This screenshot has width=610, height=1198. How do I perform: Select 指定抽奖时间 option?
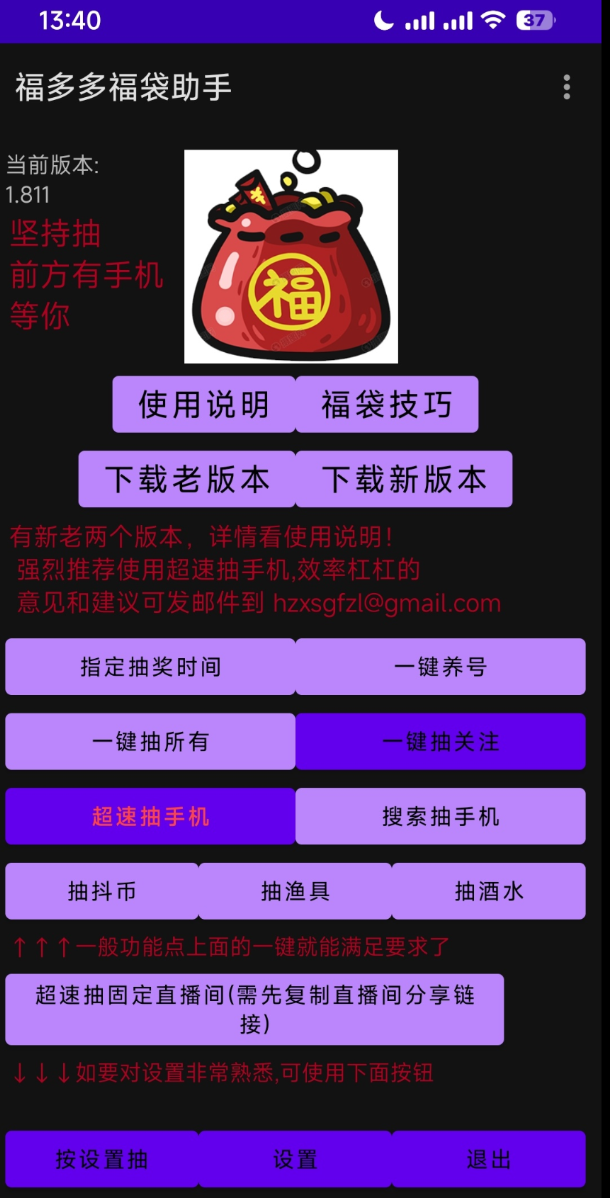pos(150,667)
